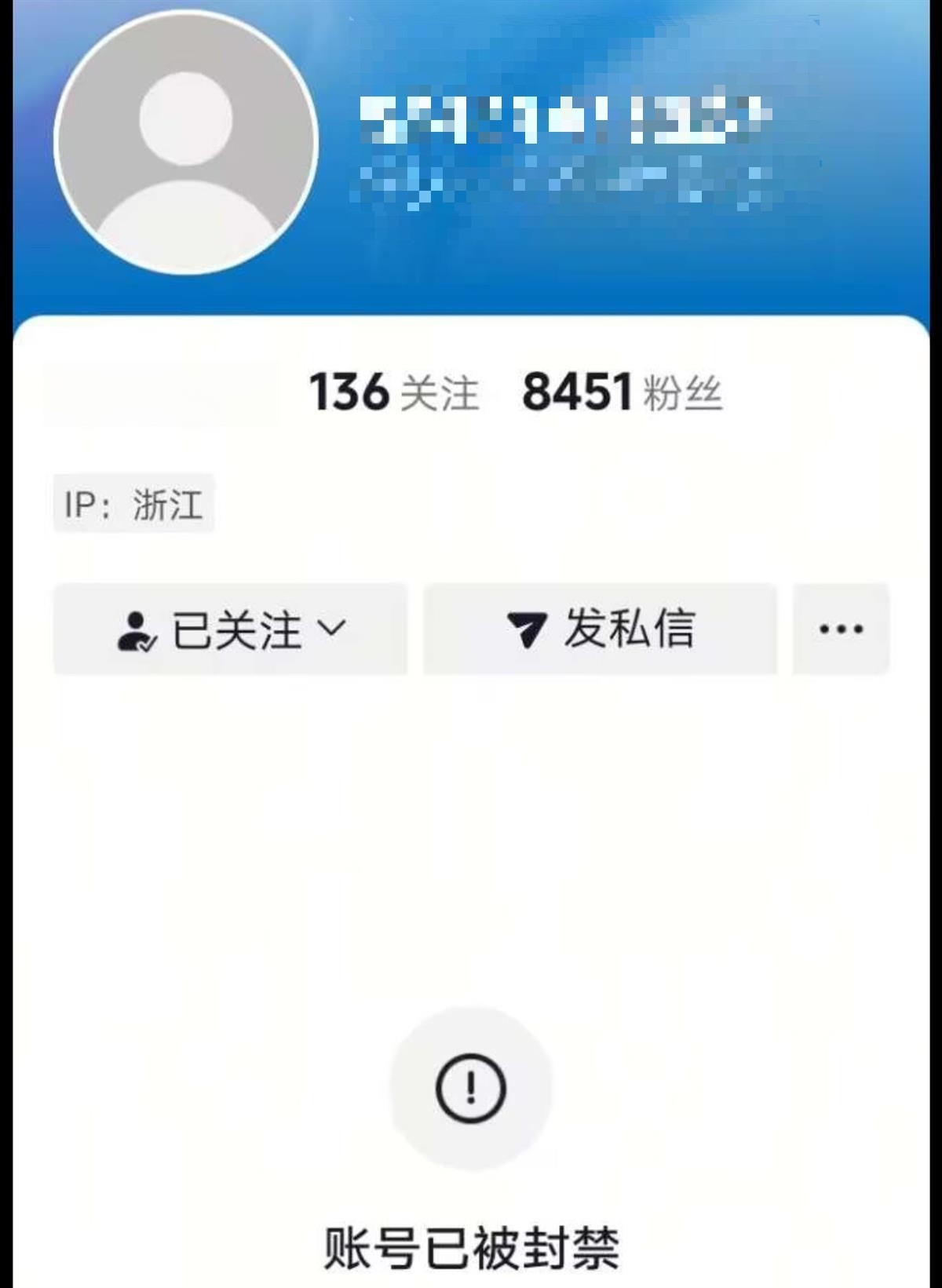942x1288 pixels.
Task: Send a private message via 发私信
Action: coord(601,629)
